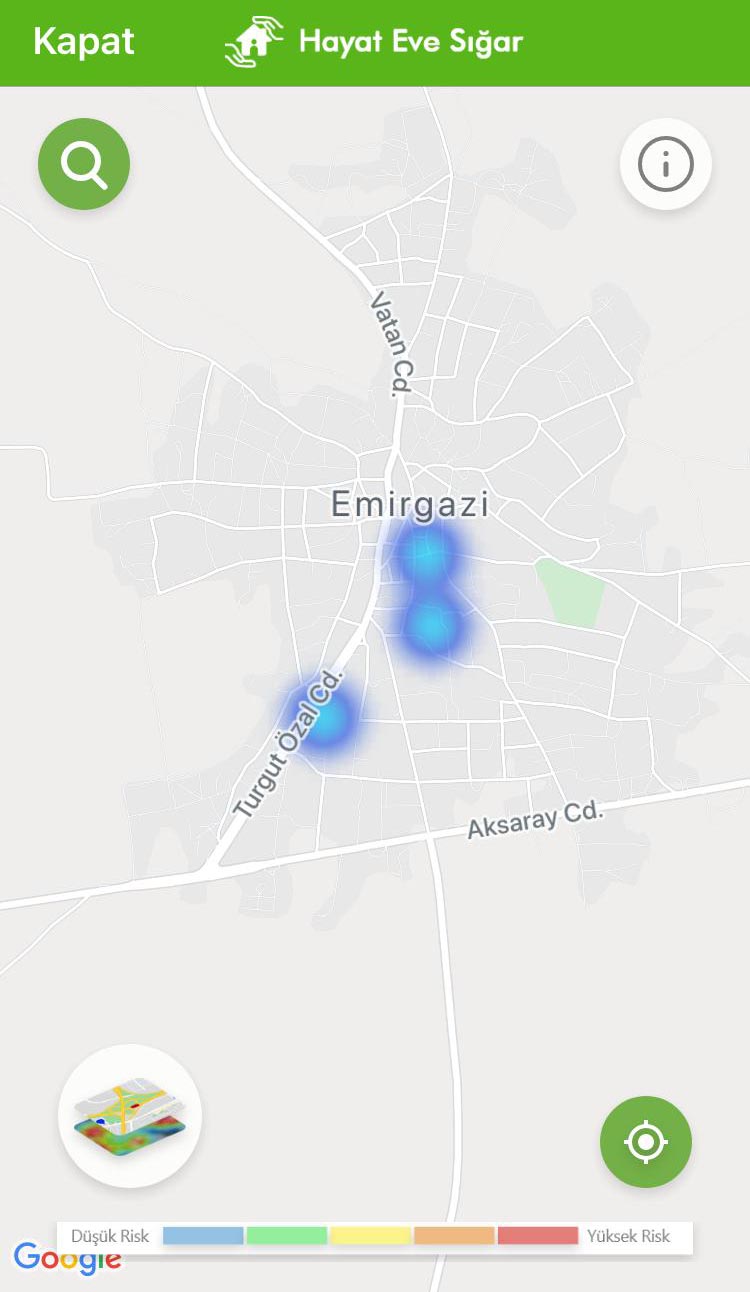The width and height of the screenshot is (750, 1292).
Task: Tap the info (i) icon
Action: 666,164
